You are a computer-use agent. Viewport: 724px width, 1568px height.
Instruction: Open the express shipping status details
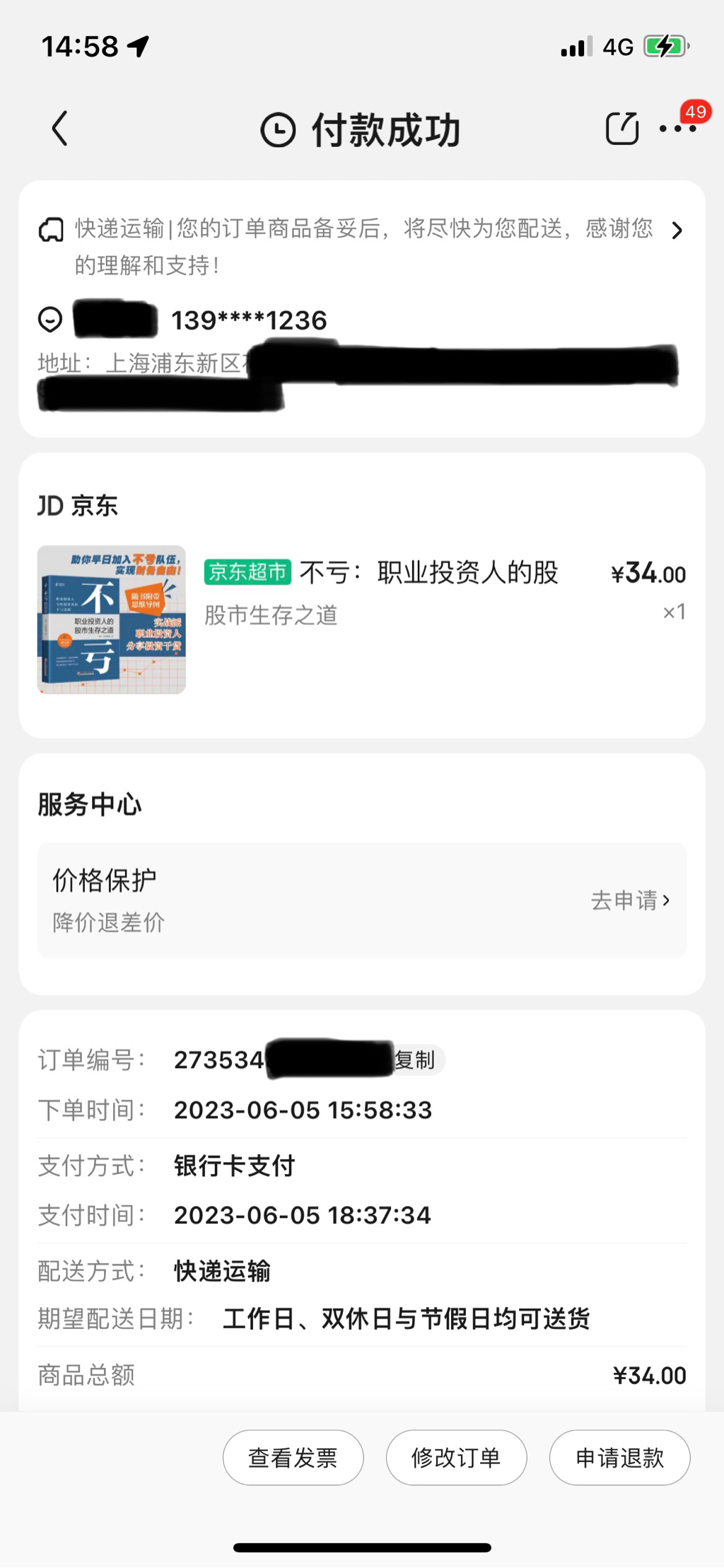(676, 231)
